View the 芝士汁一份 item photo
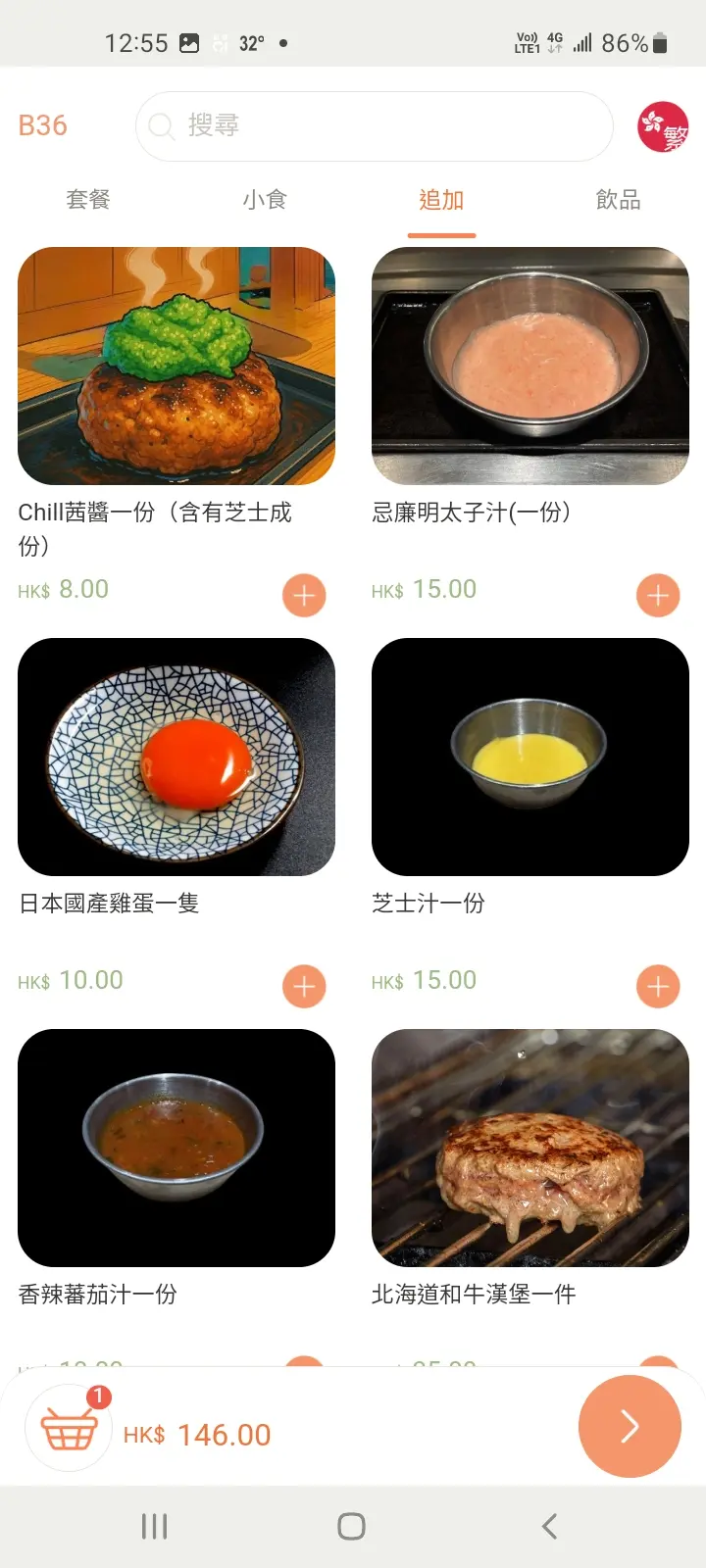706x1568 pixels. tap(530, 757)
